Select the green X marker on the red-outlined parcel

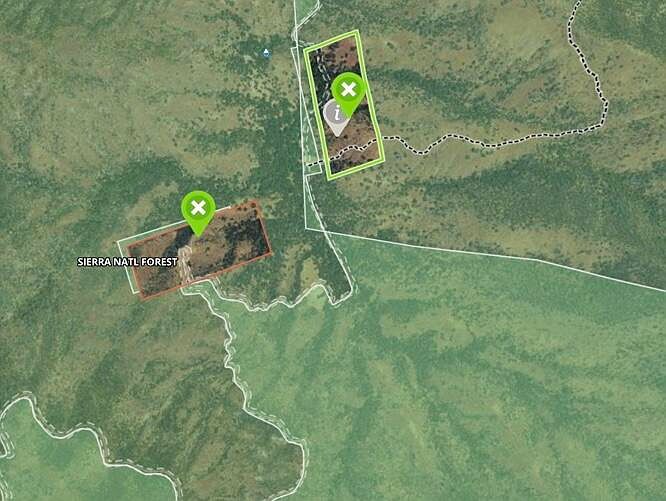click(x=198, y=208)
